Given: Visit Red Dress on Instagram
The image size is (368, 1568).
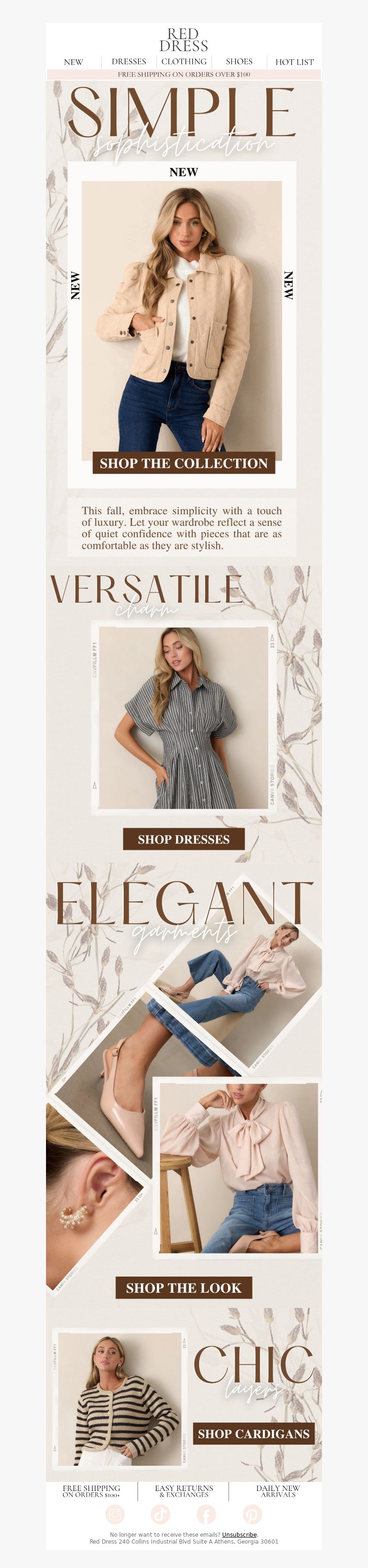Looking at the screenshot, I should coord(115,1514).
